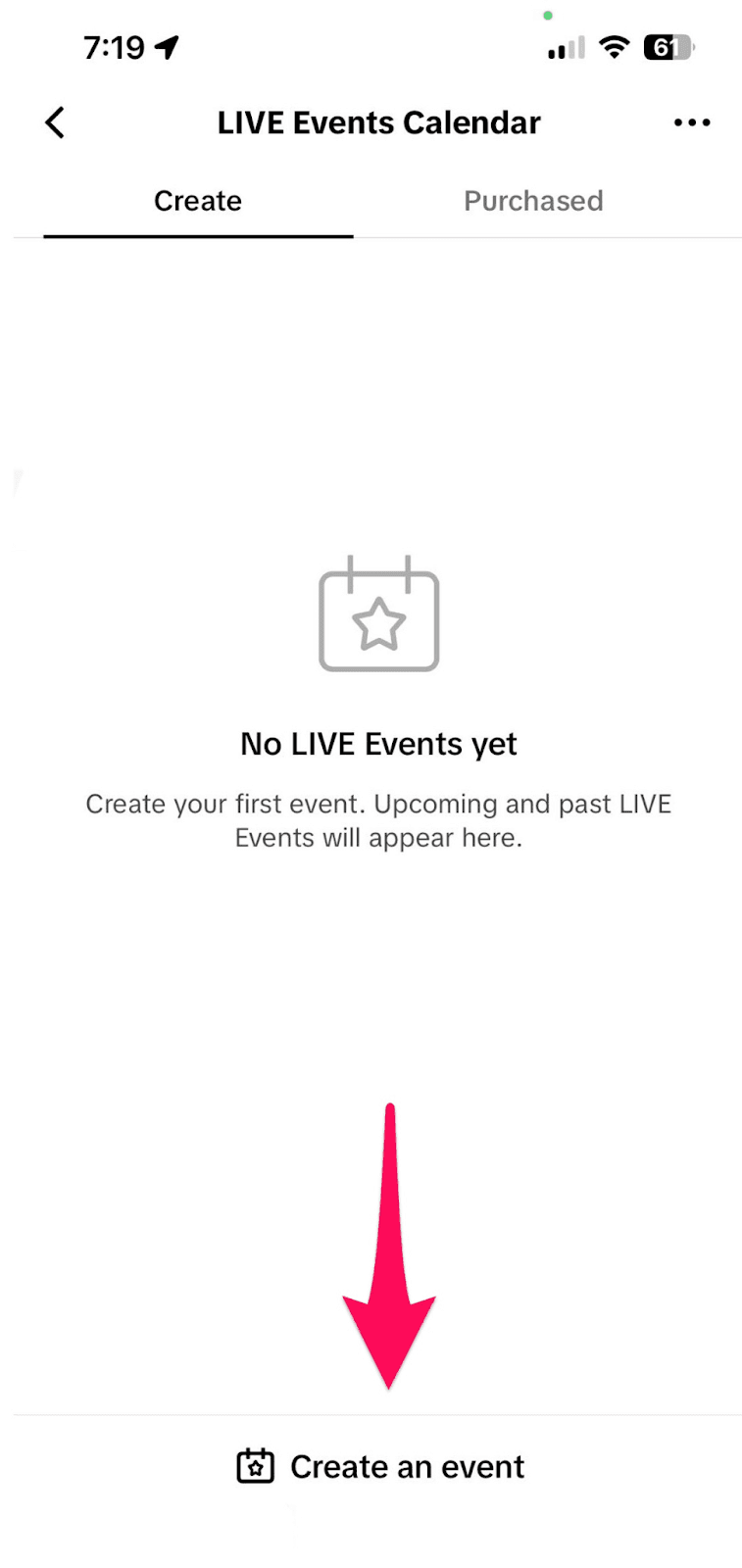The image size is (742, 1568).
Task: Select the Create tab
Action: (x=197, y=201)
